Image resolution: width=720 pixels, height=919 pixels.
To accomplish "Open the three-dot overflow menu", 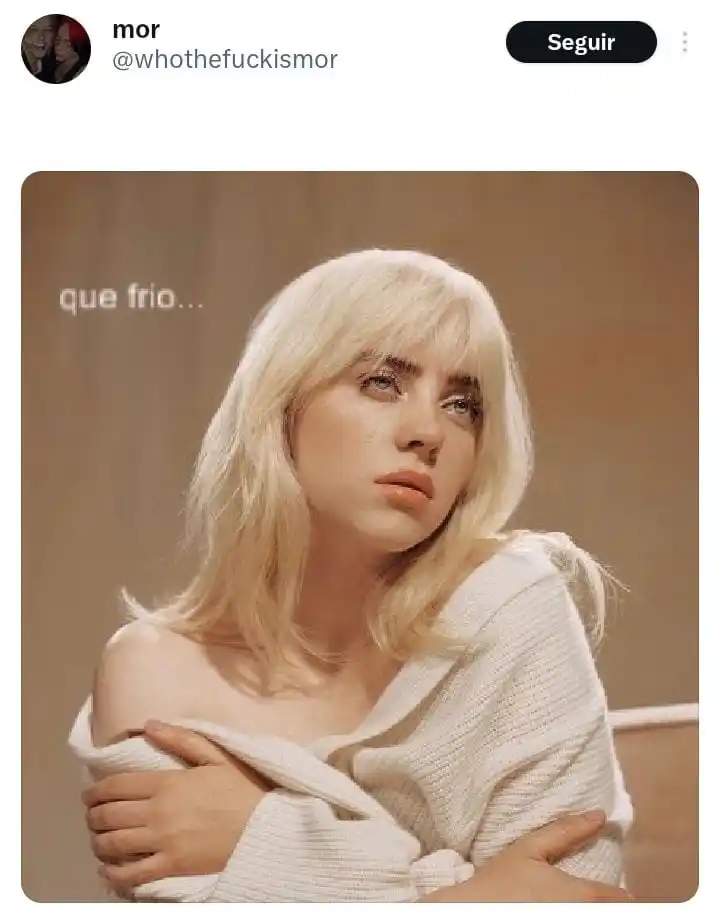I will pos(684,42).
